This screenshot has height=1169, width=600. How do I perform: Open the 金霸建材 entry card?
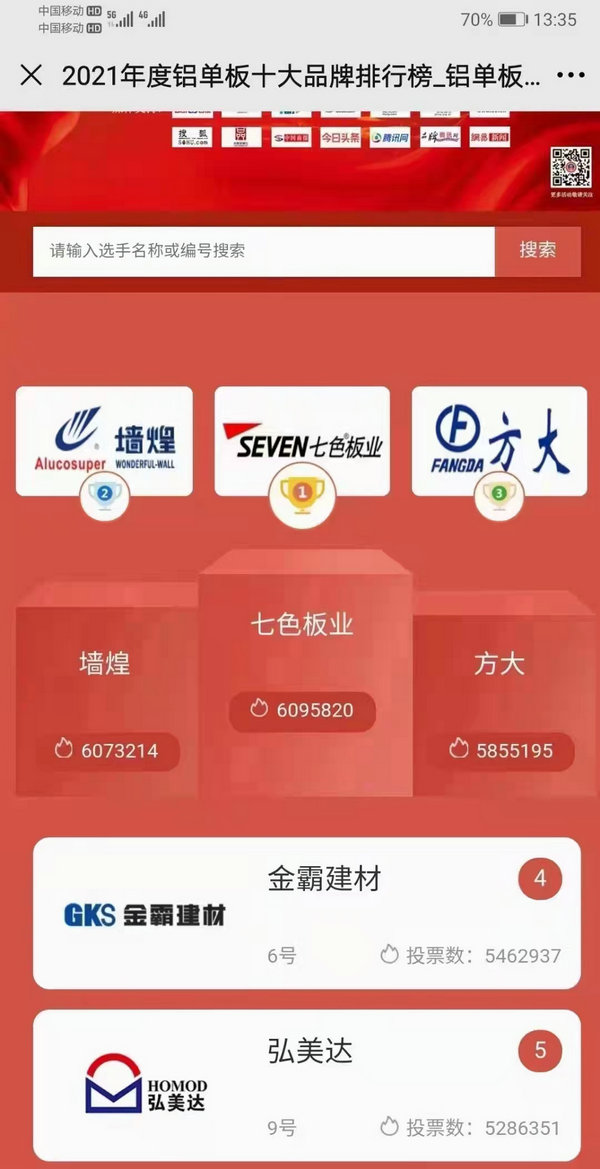coord(306,913)
